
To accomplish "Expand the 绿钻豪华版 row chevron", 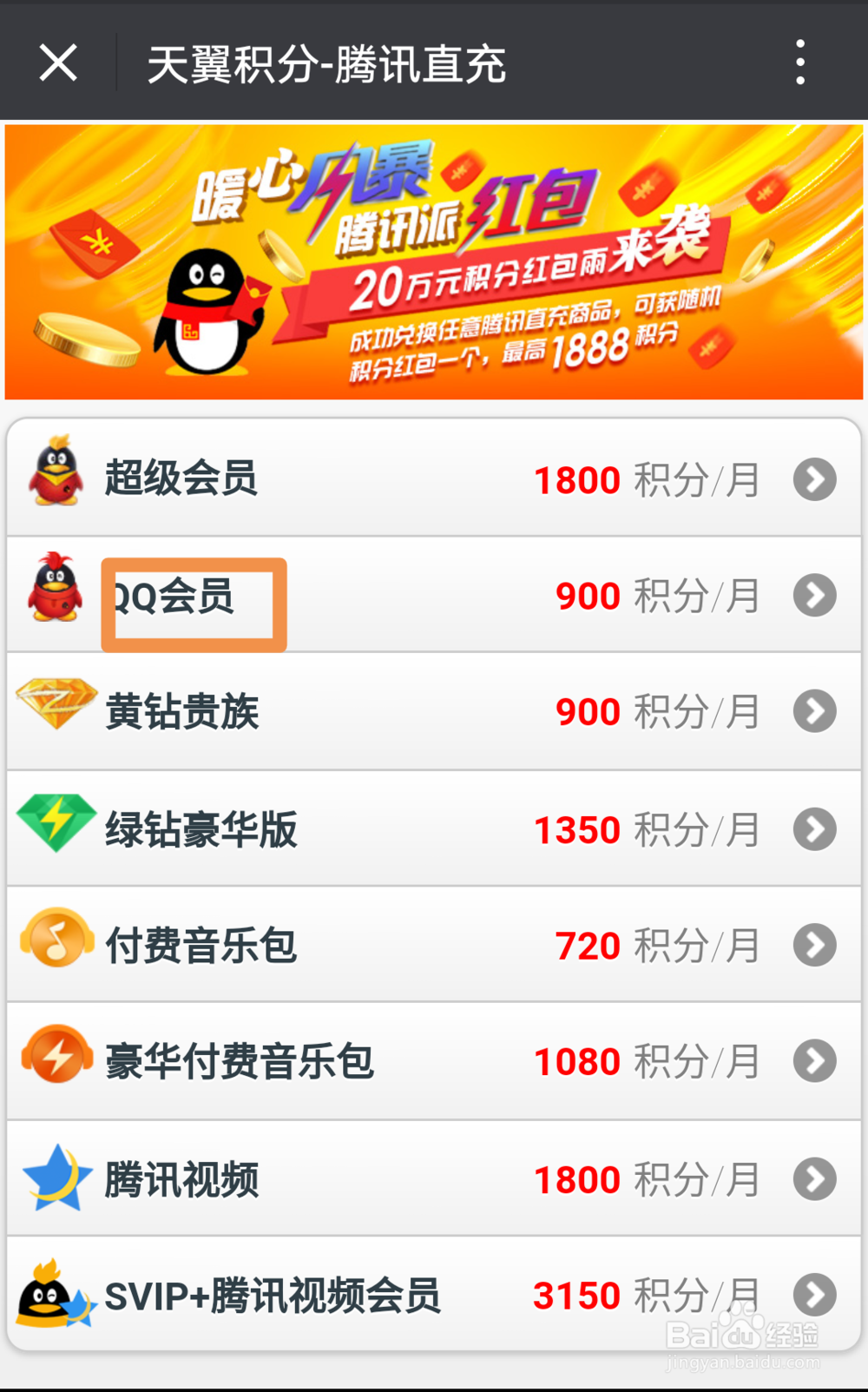I will (x=813, y=828).
